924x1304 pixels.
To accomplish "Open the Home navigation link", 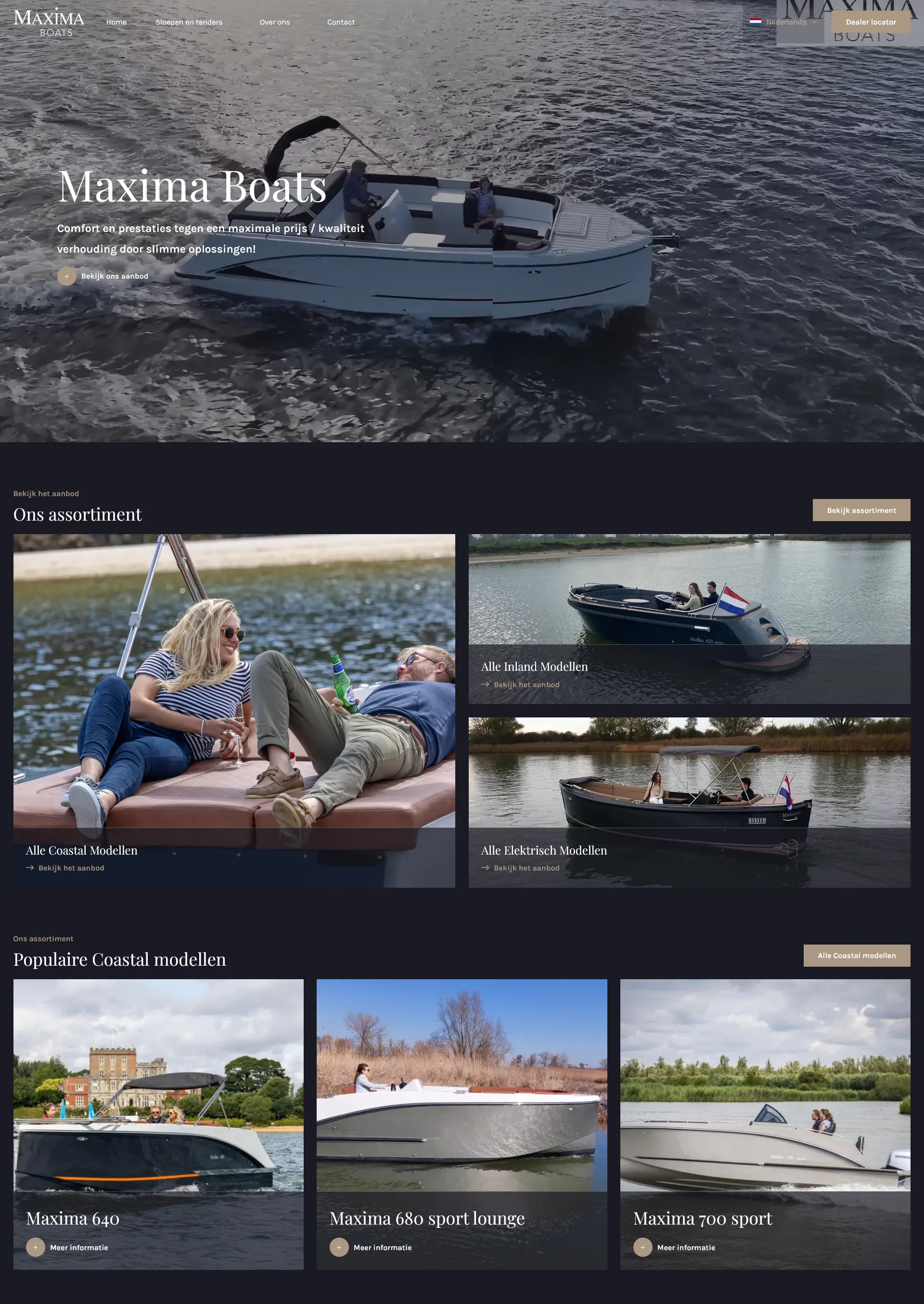I will [x=116, y=22].
